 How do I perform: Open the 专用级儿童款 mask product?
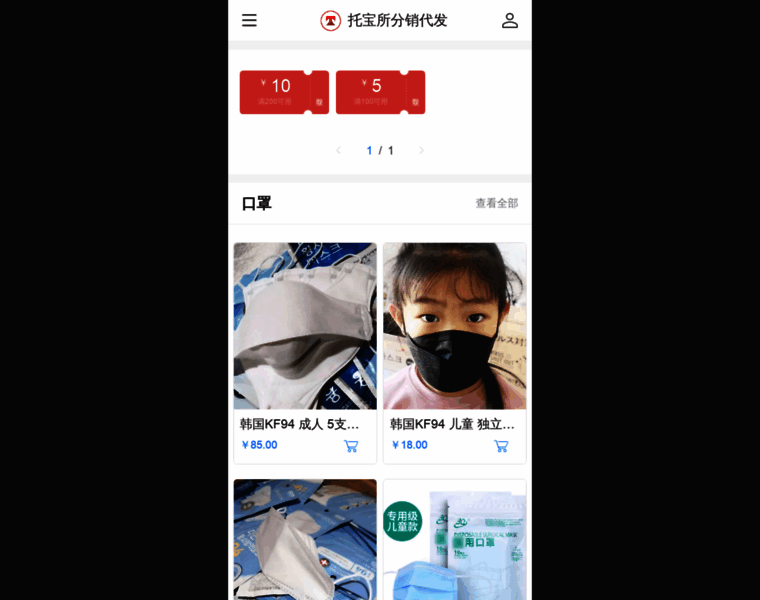tap(454, 540)
